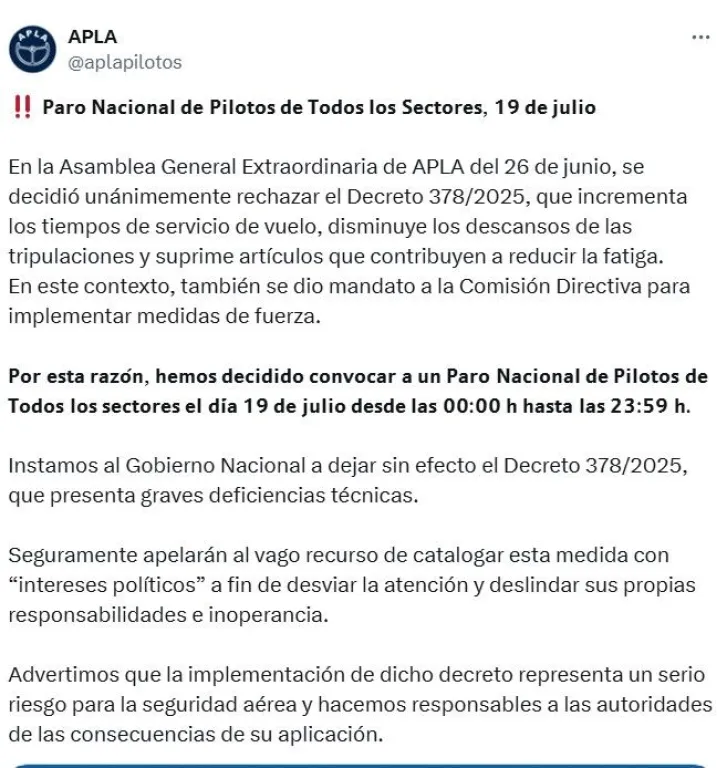Open APLA's profile picture
This screenshot has height=768, width=727.
[33, 49]
